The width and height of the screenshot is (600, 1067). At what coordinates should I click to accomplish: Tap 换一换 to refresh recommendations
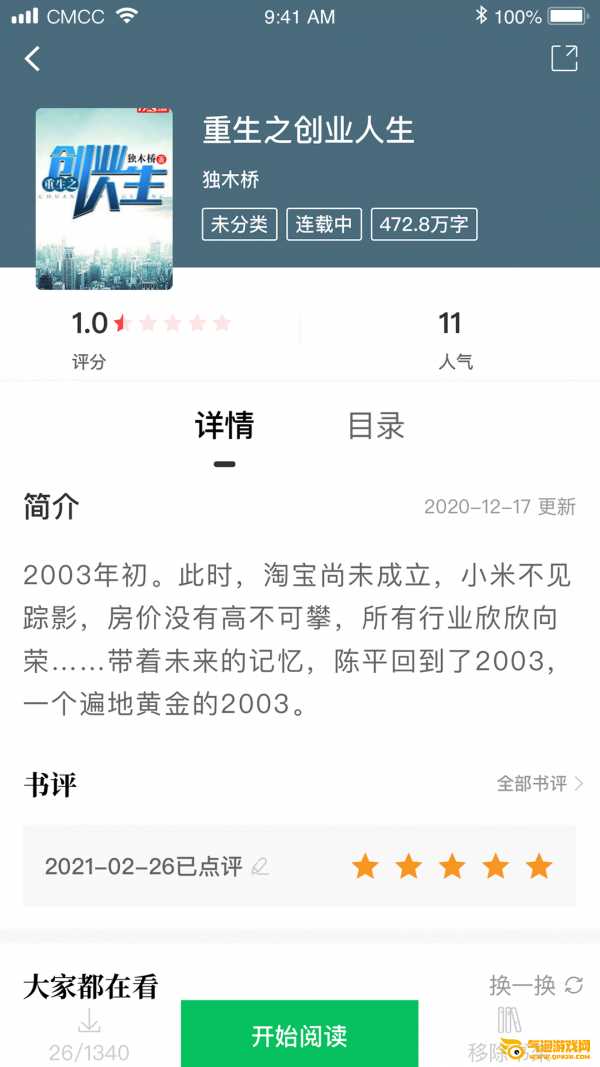click(x=535, y=985)
